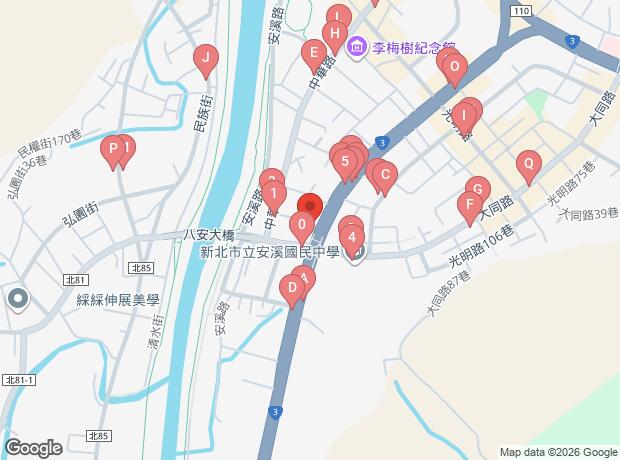Select the marker numbered 4
This screenshot has height=460, width=620.
coord(351,237)
